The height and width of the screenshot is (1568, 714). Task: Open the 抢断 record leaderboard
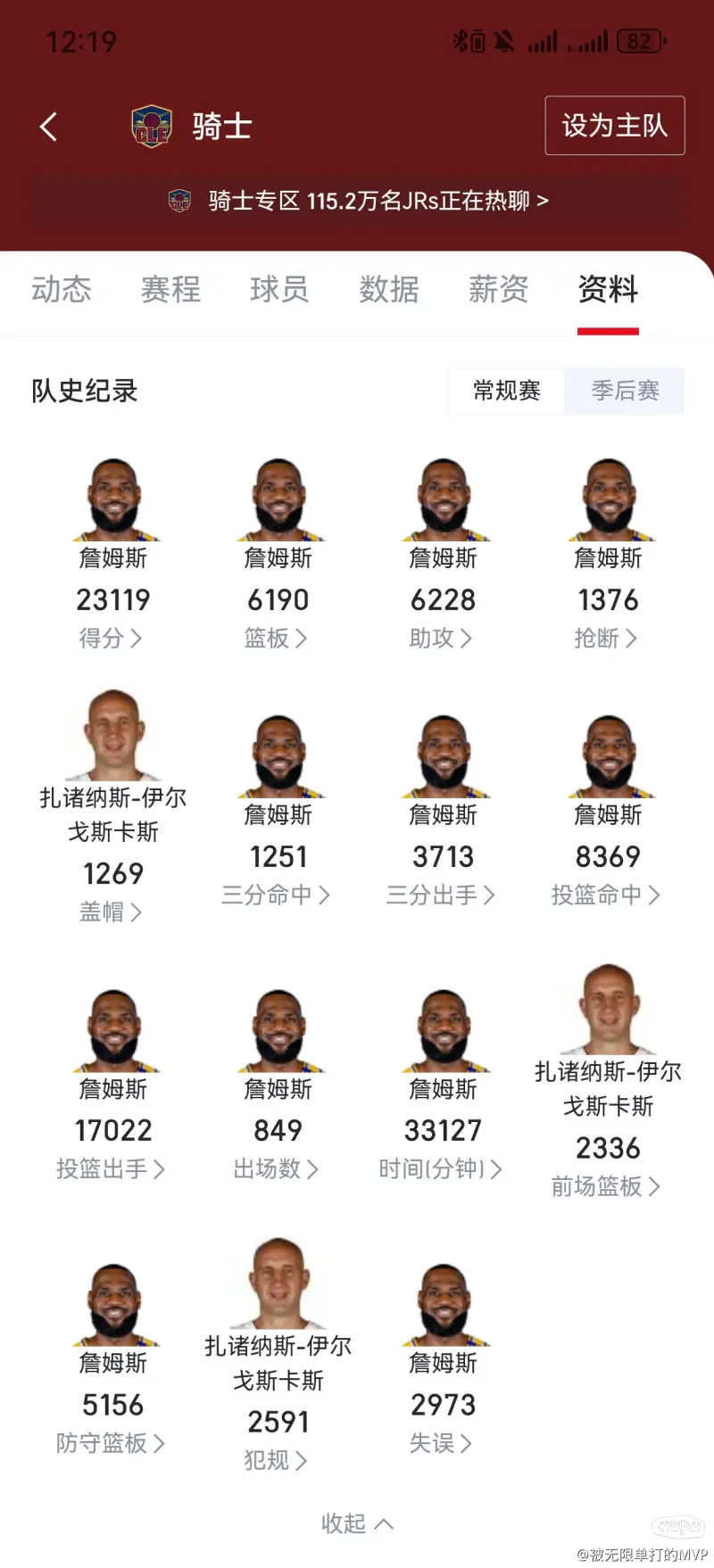(x=606, y=639)
